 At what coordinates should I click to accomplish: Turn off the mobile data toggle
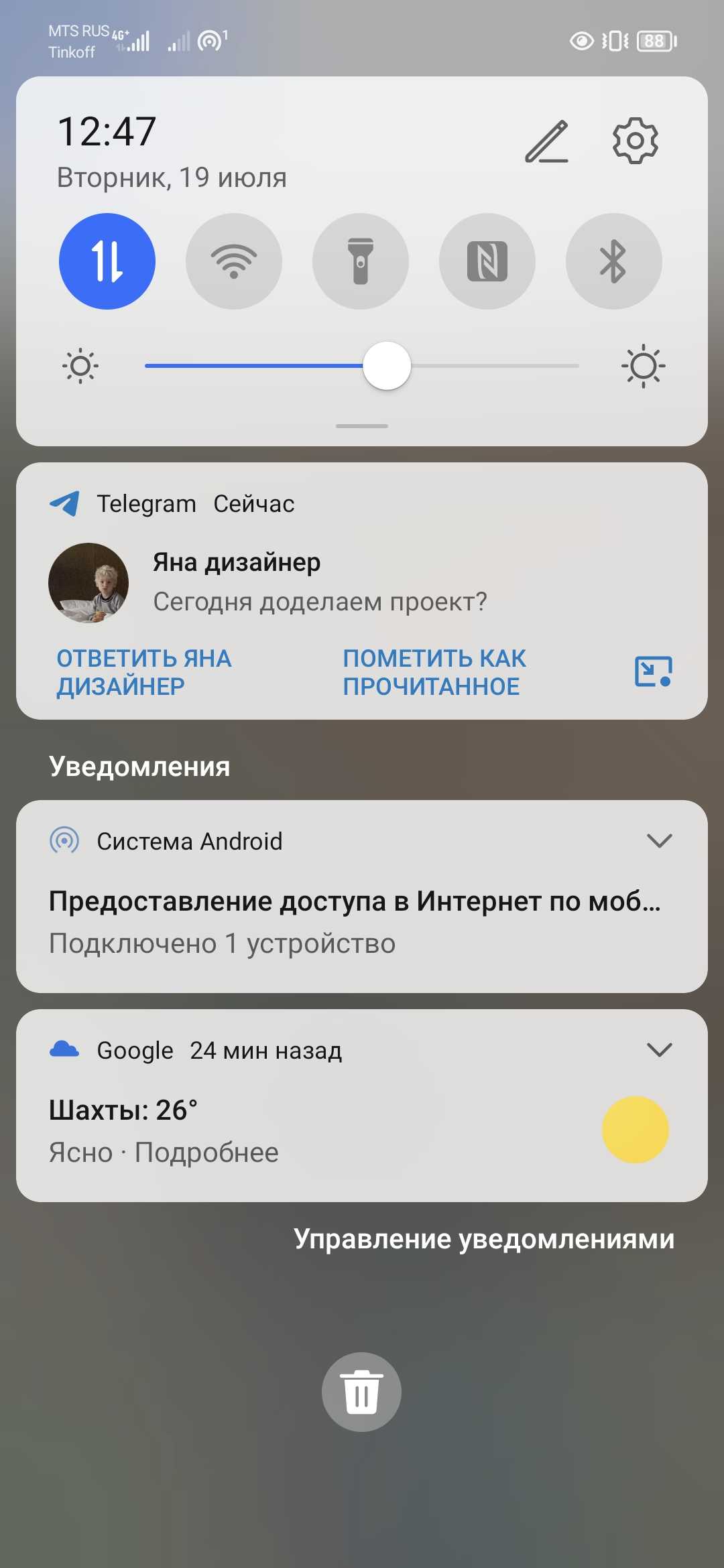(107, 261)
